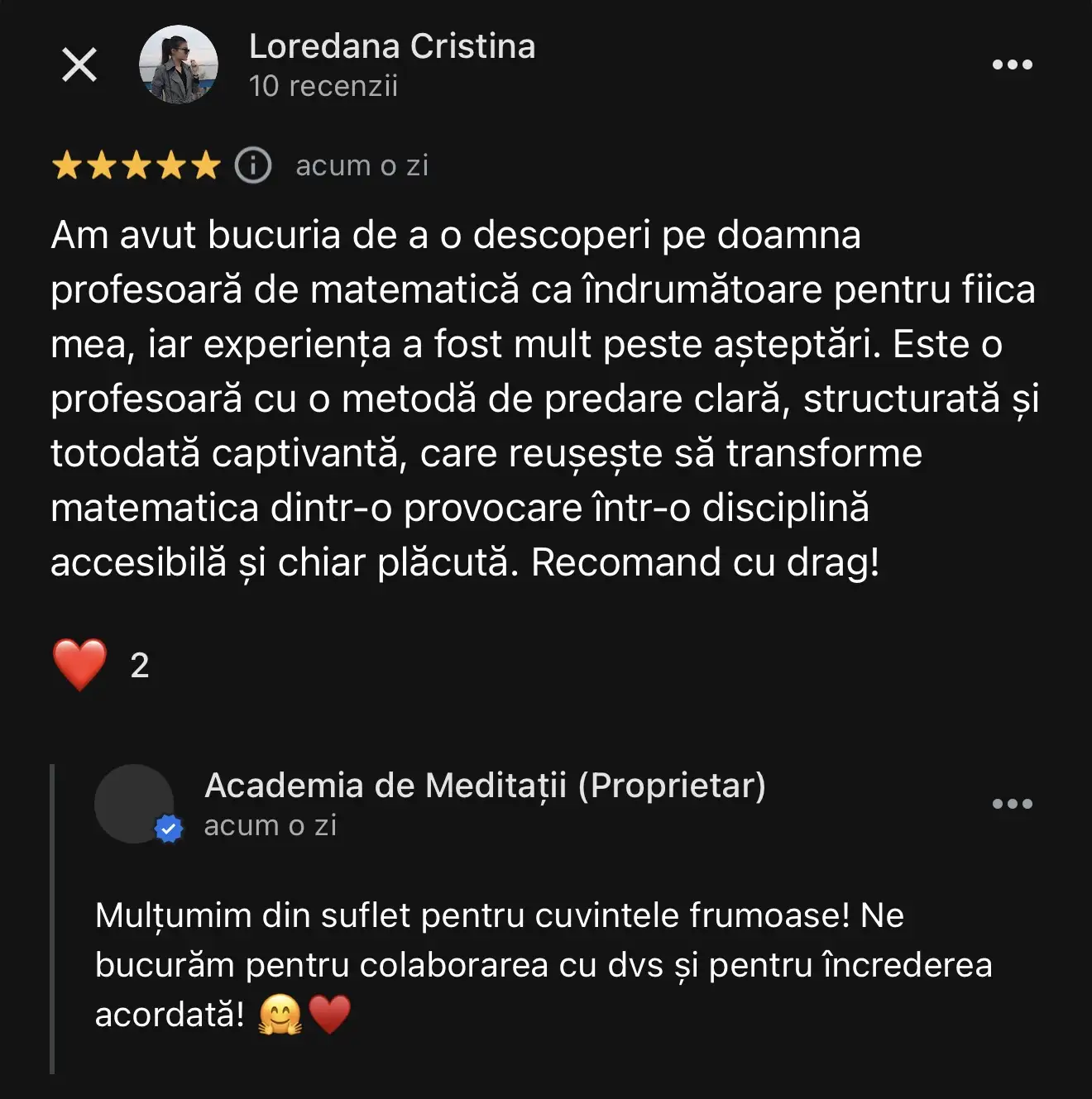Open overflow menu for owner's reply

(x=1012, y=804)
